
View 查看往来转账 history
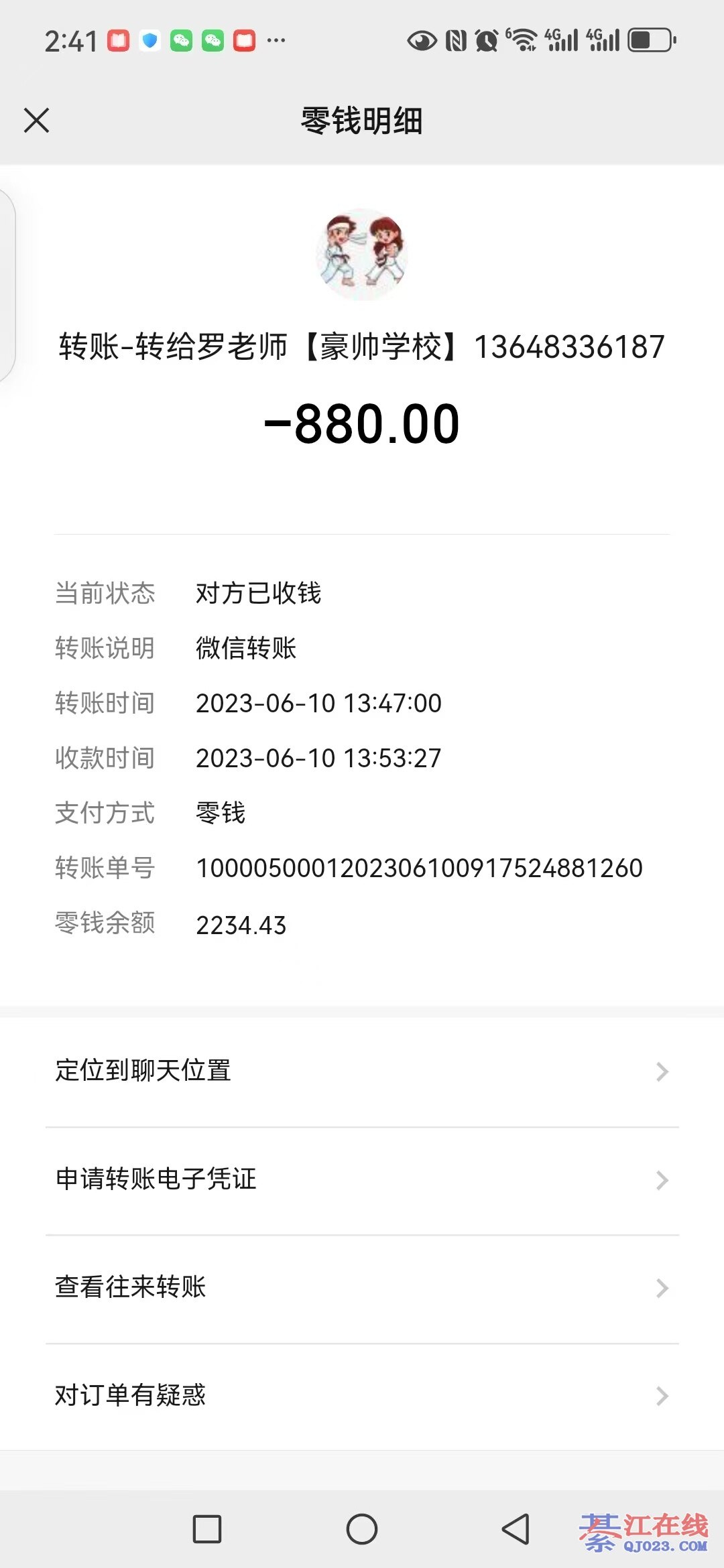(362, 1287)
